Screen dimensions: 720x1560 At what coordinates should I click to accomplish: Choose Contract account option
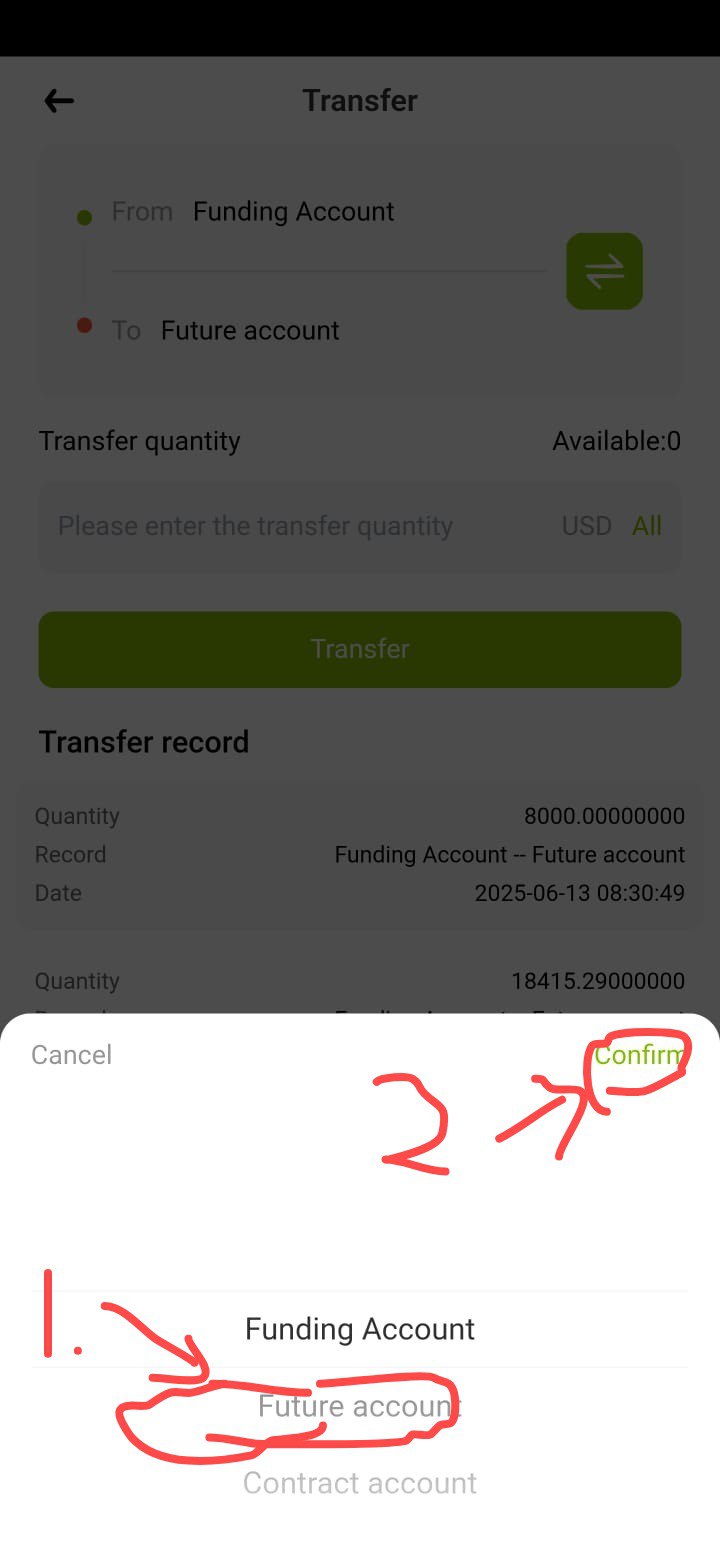click(360, 1483)
